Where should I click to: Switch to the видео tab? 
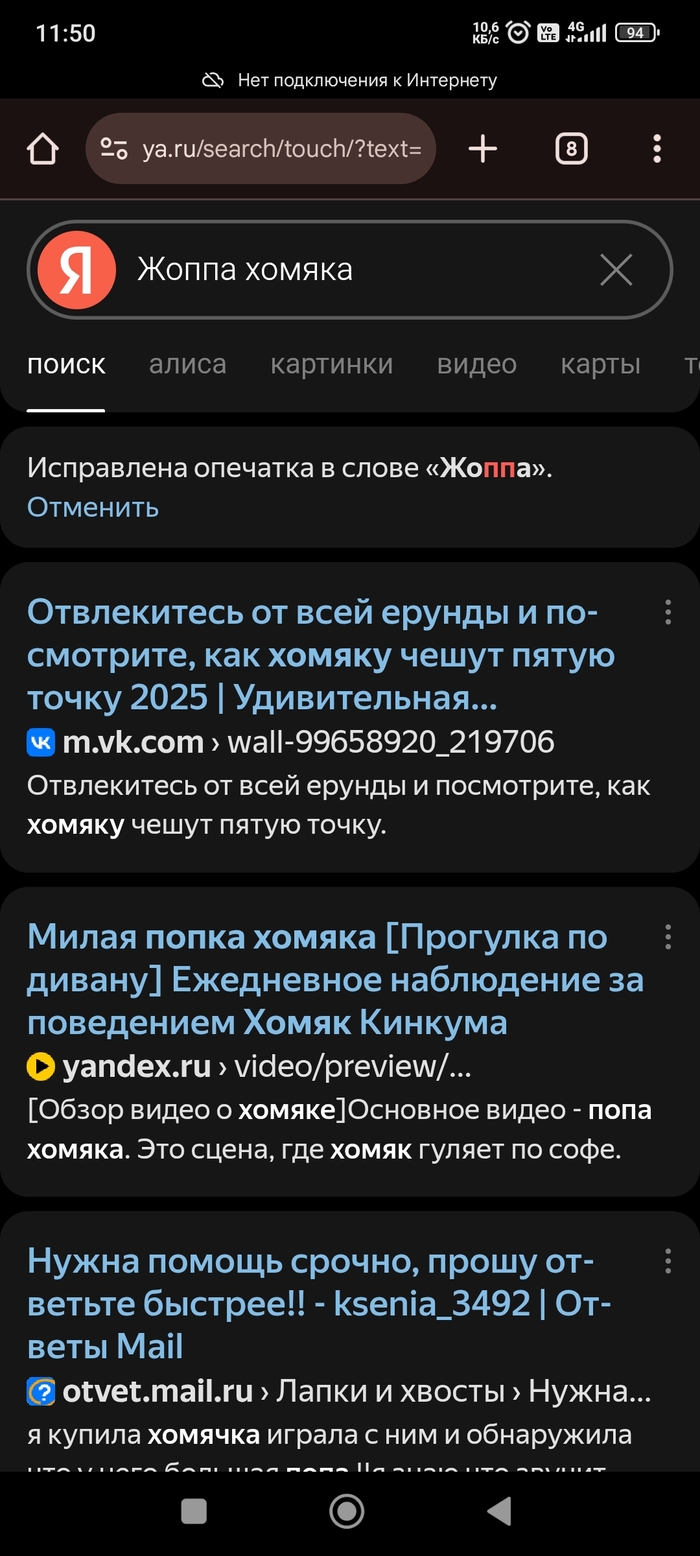point(476,364)
